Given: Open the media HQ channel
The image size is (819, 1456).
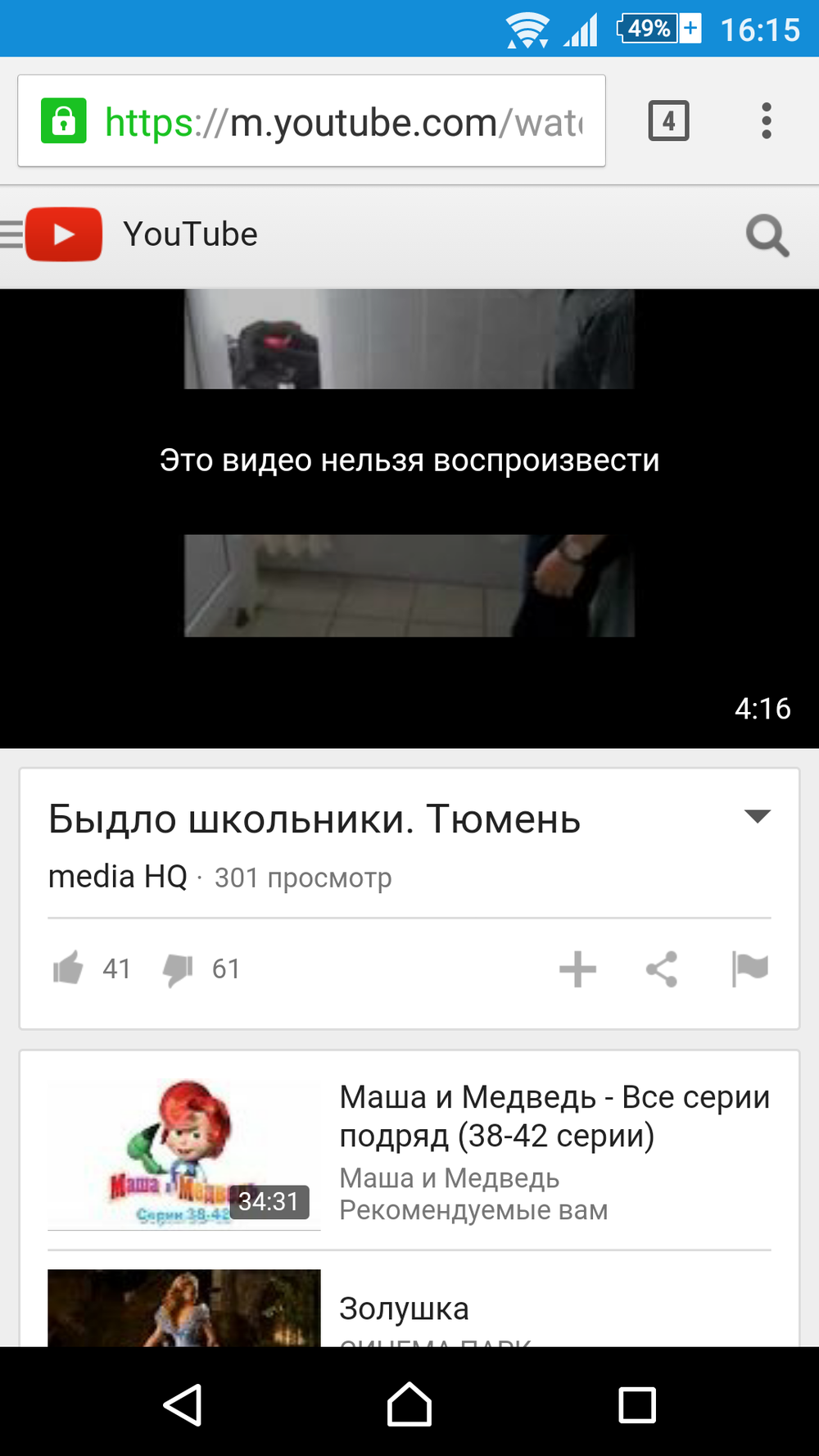Looking at the screenshot, I should coord(118,877).
